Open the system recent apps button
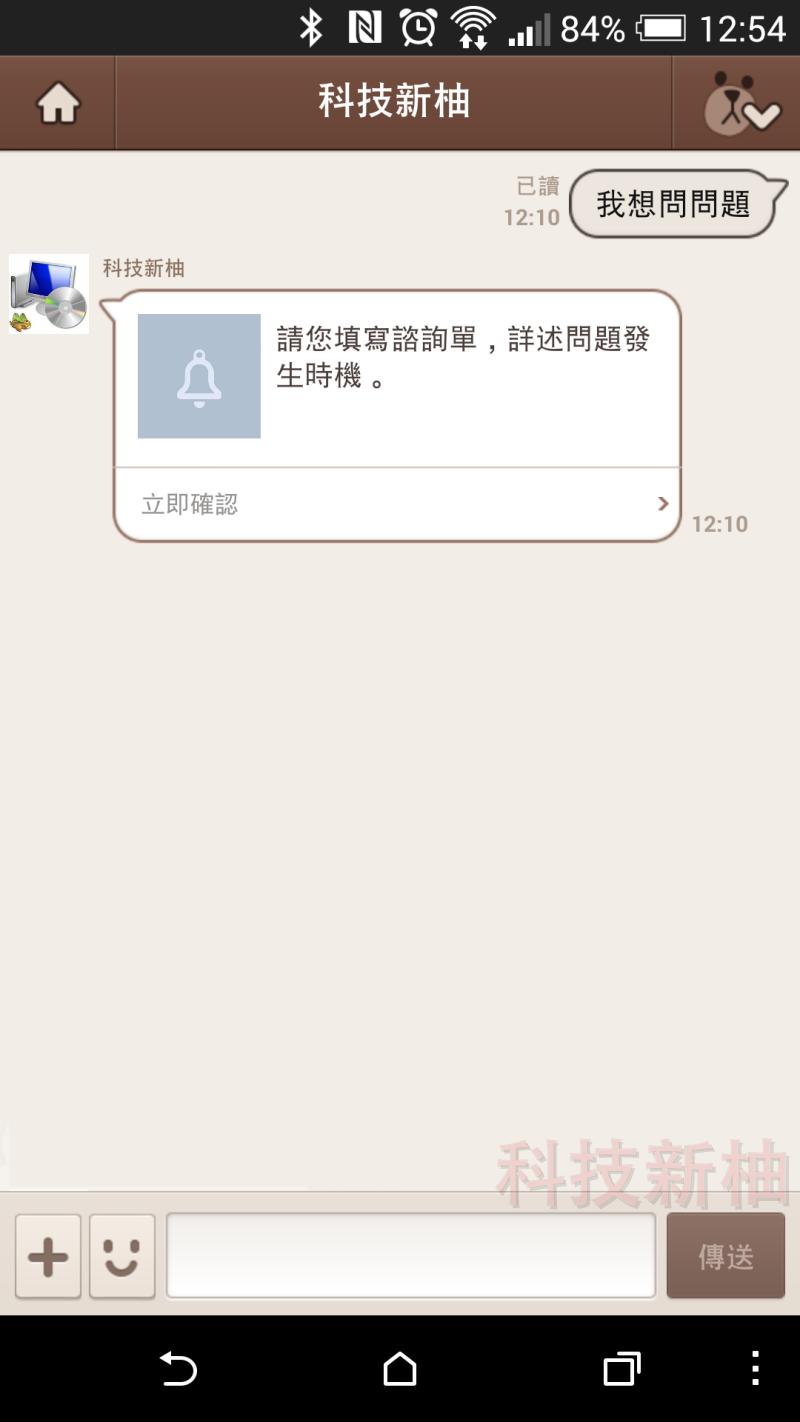This screenshot has height=1422, width=800. point(621,1368)
